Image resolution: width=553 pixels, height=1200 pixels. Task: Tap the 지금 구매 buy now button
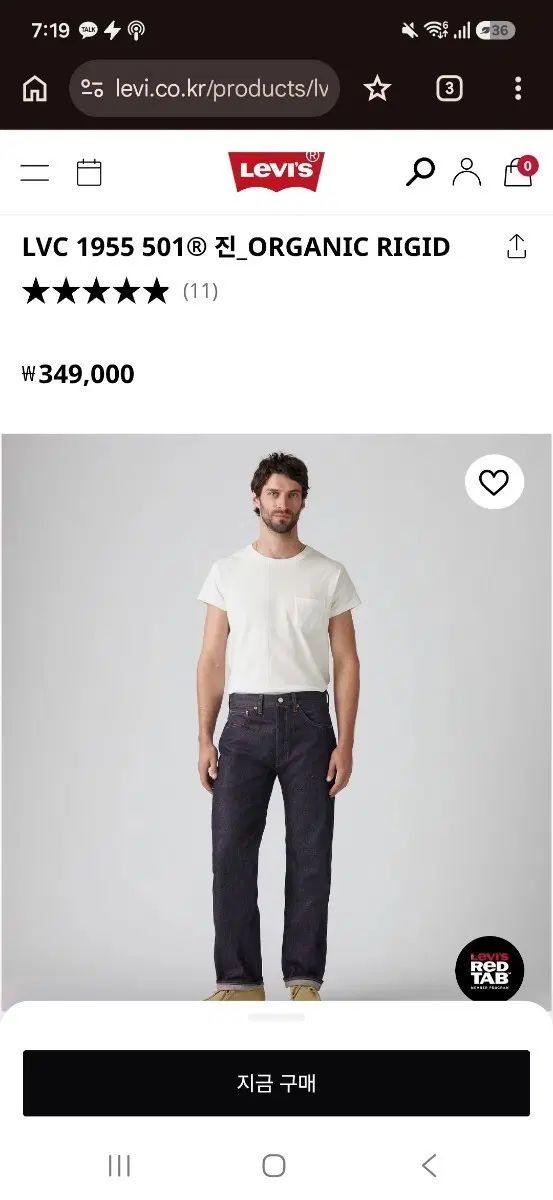tap(276, 1083)
